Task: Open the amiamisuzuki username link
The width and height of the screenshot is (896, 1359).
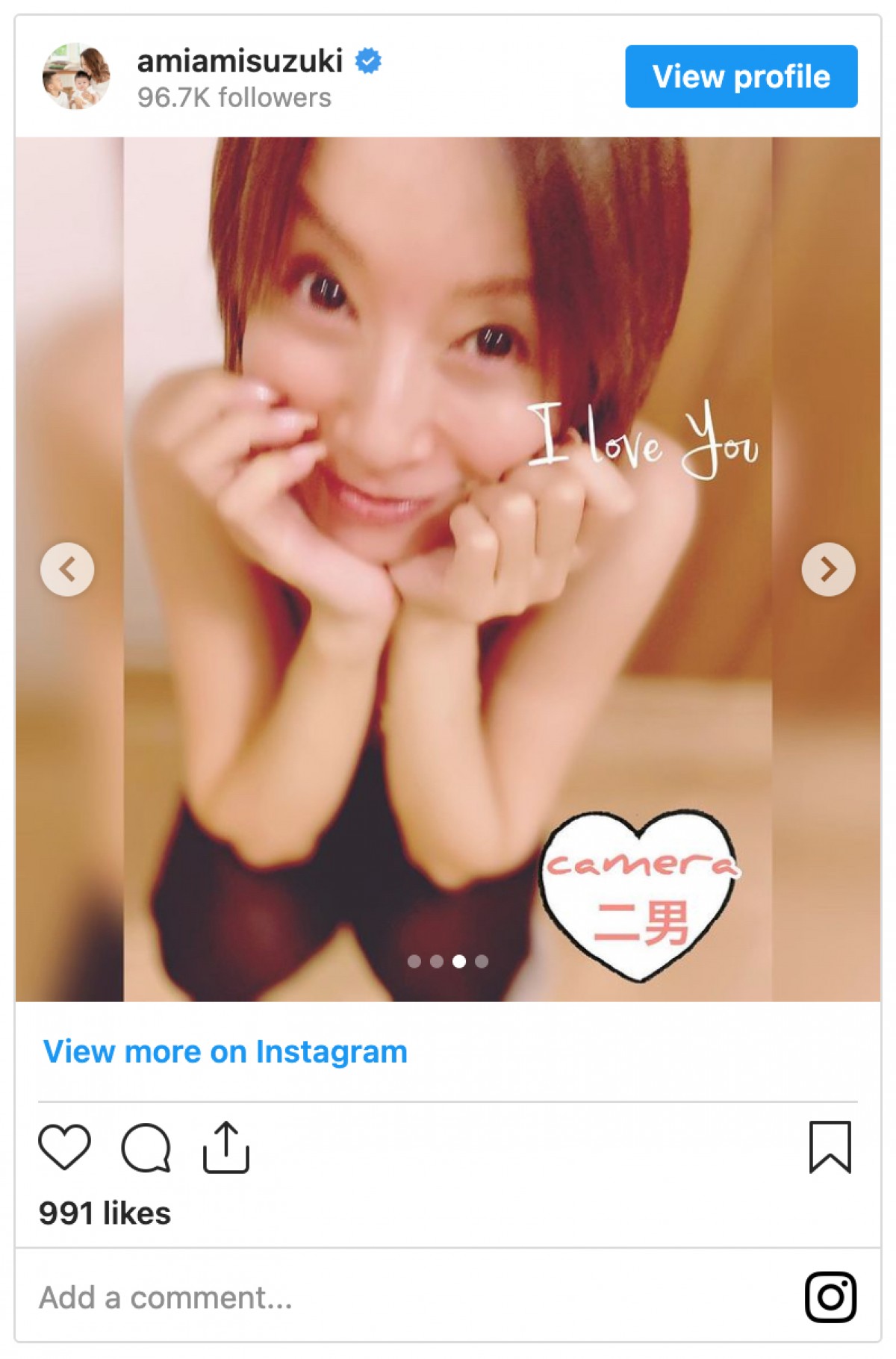Action: pyautogui.click(x=240, y=60)
